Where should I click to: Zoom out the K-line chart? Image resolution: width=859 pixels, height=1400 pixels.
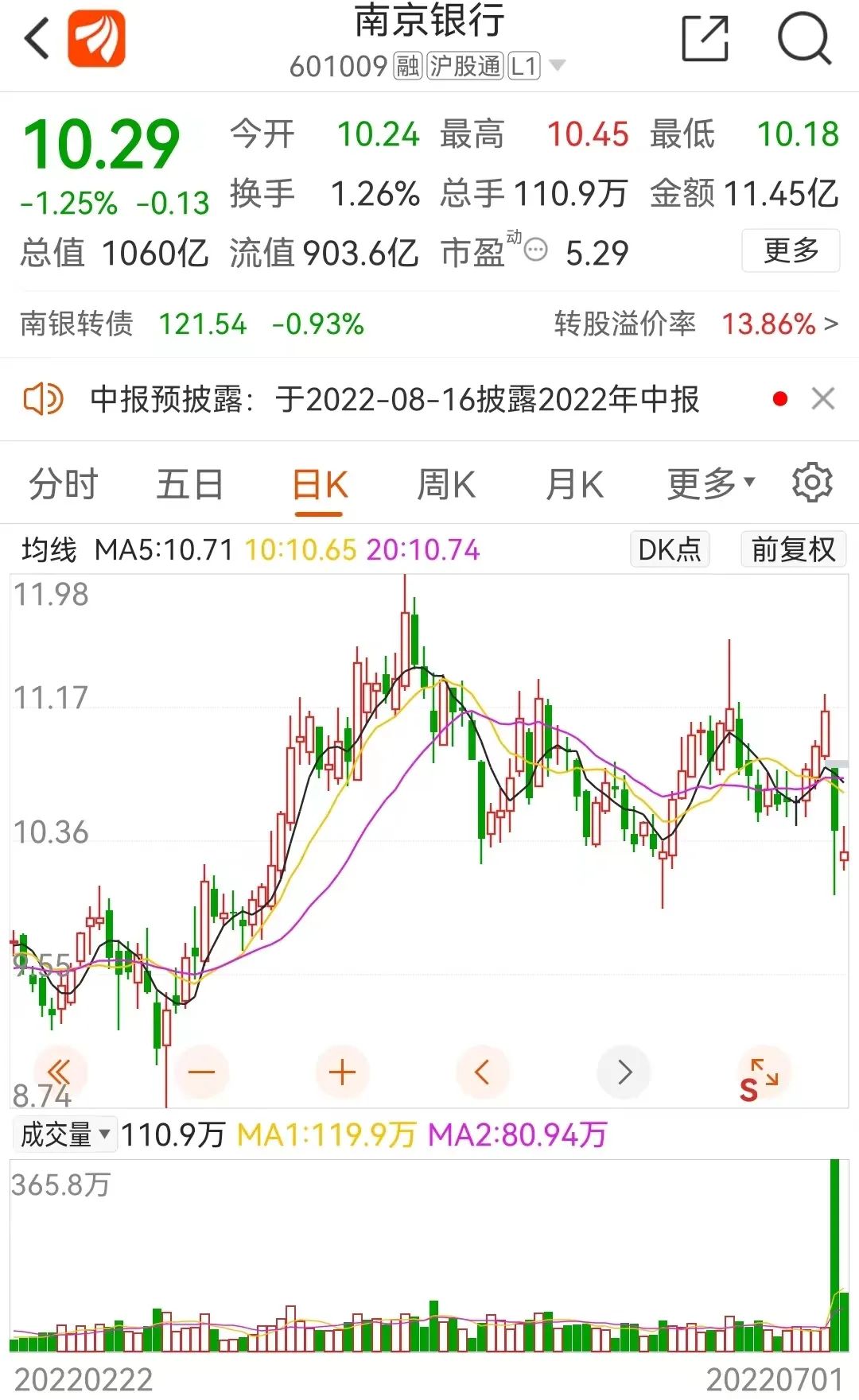(201, 1072)
